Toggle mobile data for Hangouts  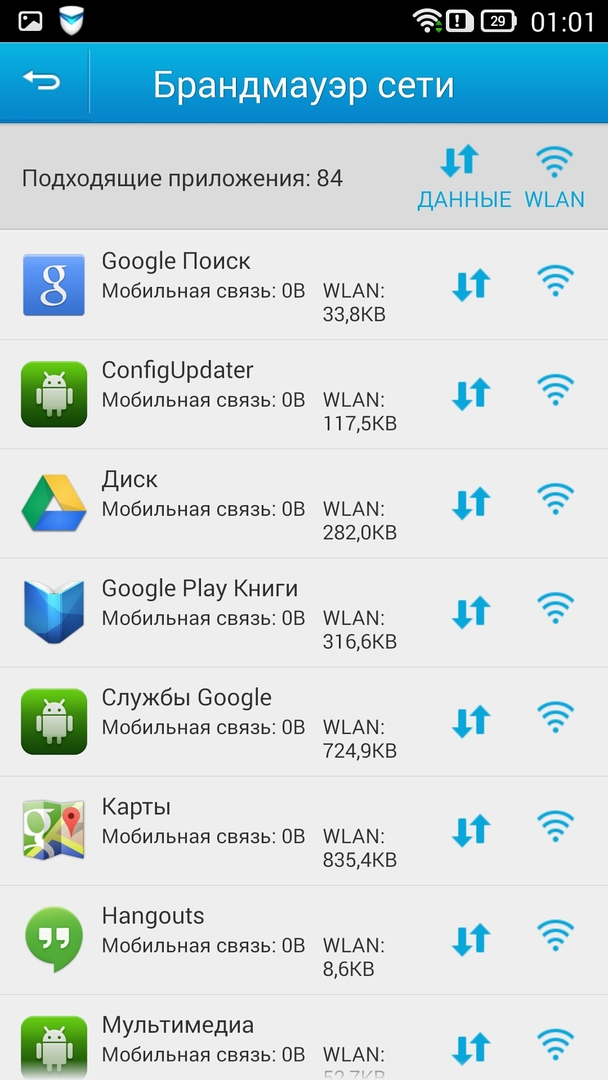coord(470,939)
